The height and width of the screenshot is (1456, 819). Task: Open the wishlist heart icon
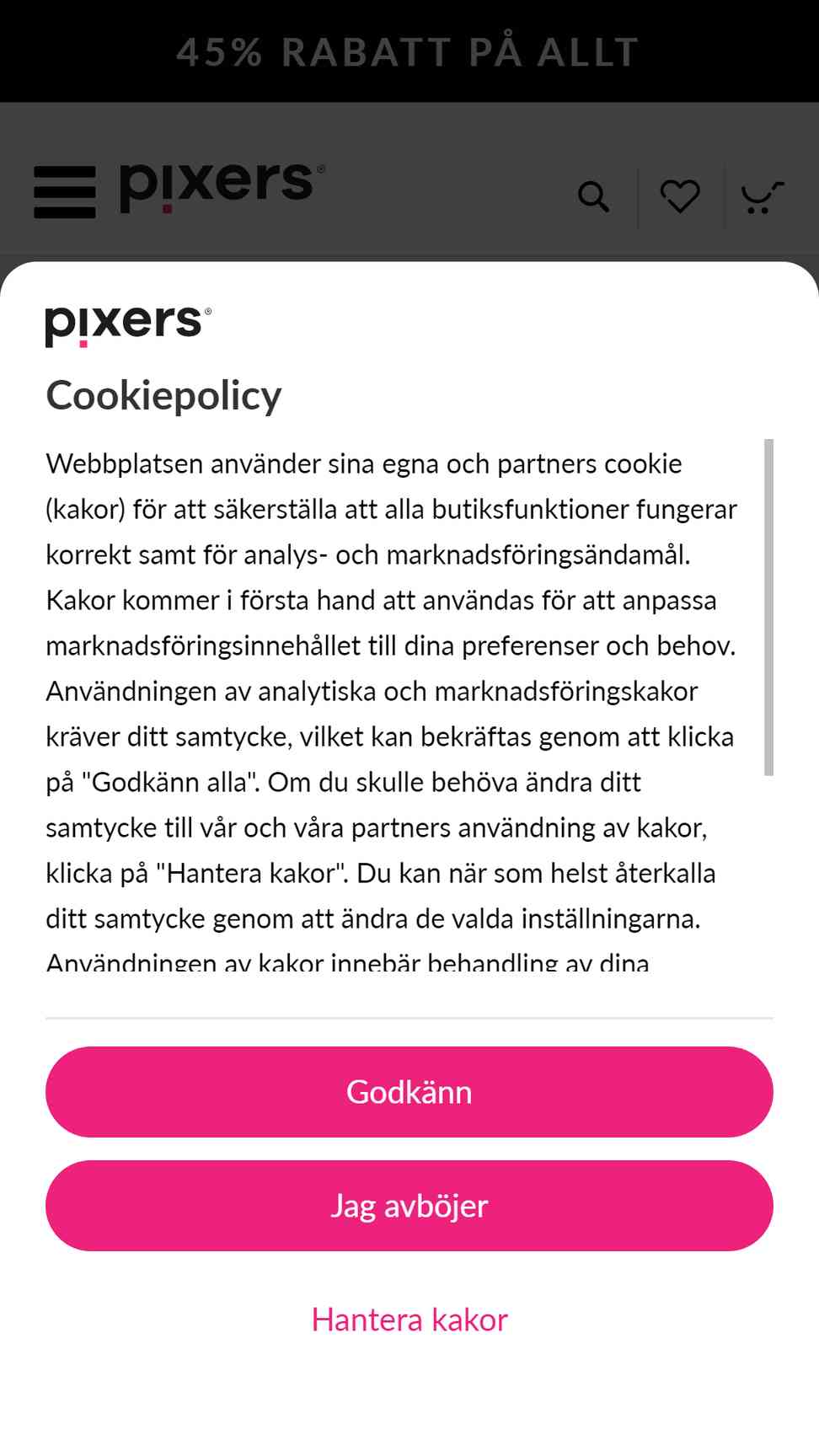(680, 197)
